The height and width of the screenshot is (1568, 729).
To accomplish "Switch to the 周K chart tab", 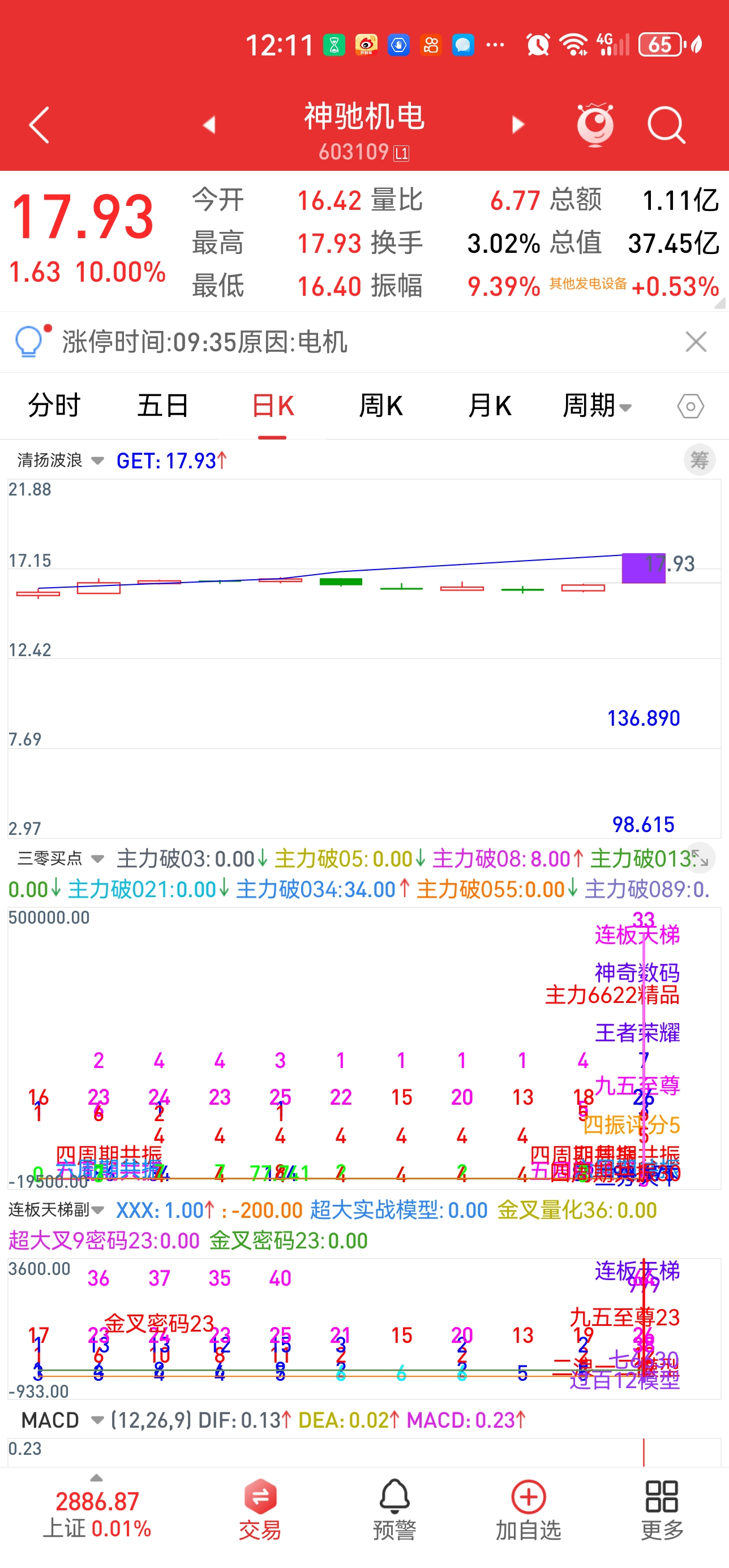I will pyautogui.click(x=381, y=406).
